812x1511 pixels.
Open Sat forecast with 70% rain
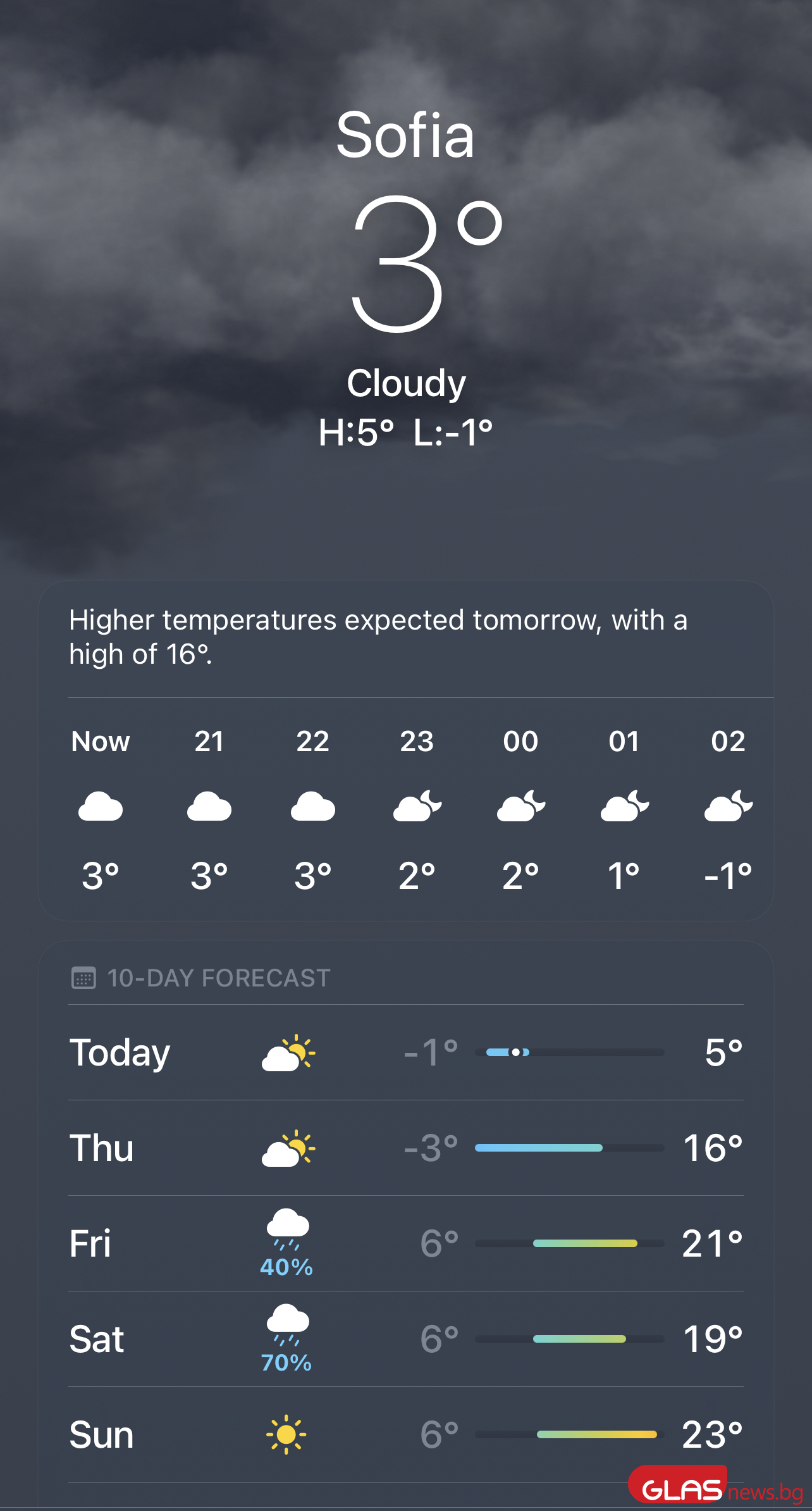(405, 1339)
